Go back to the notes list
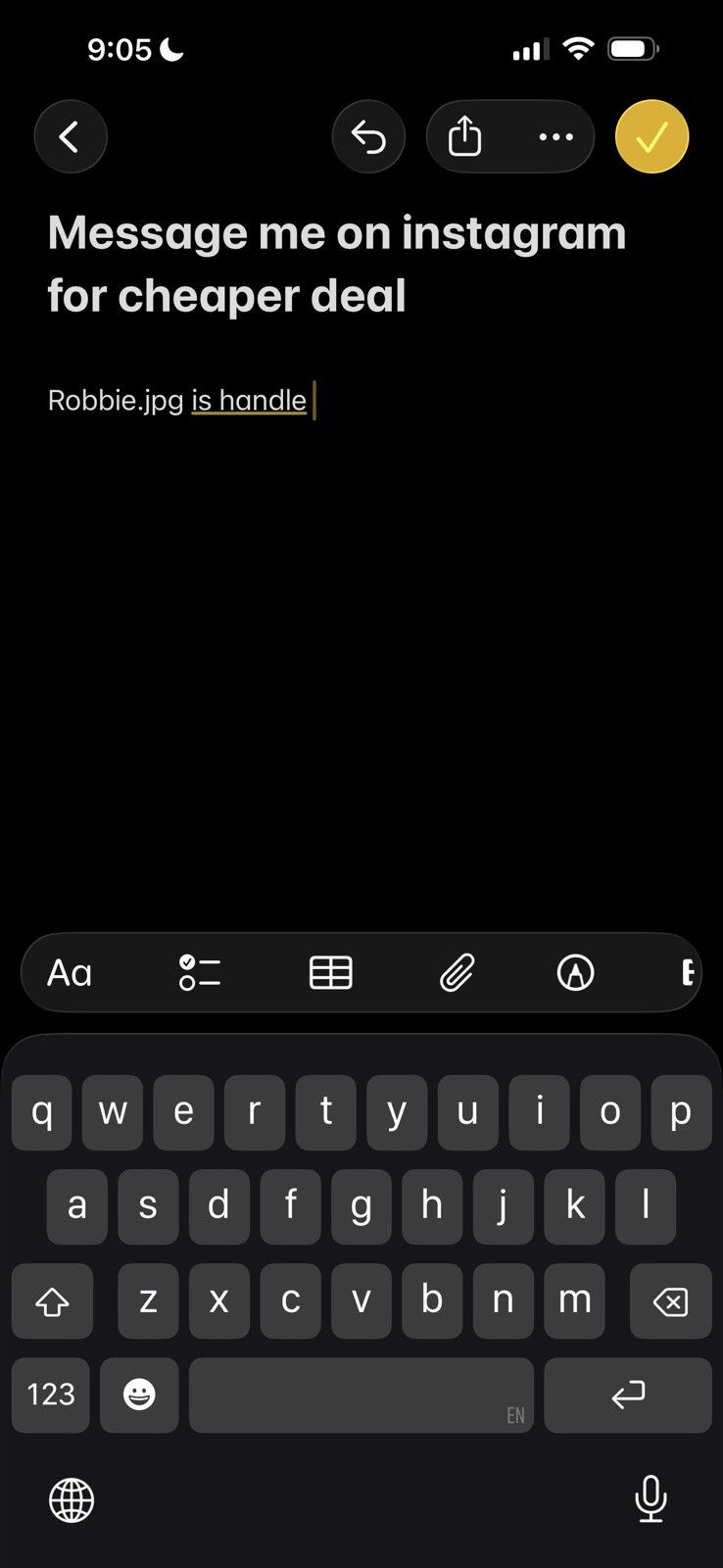 (x=71, y=137)
